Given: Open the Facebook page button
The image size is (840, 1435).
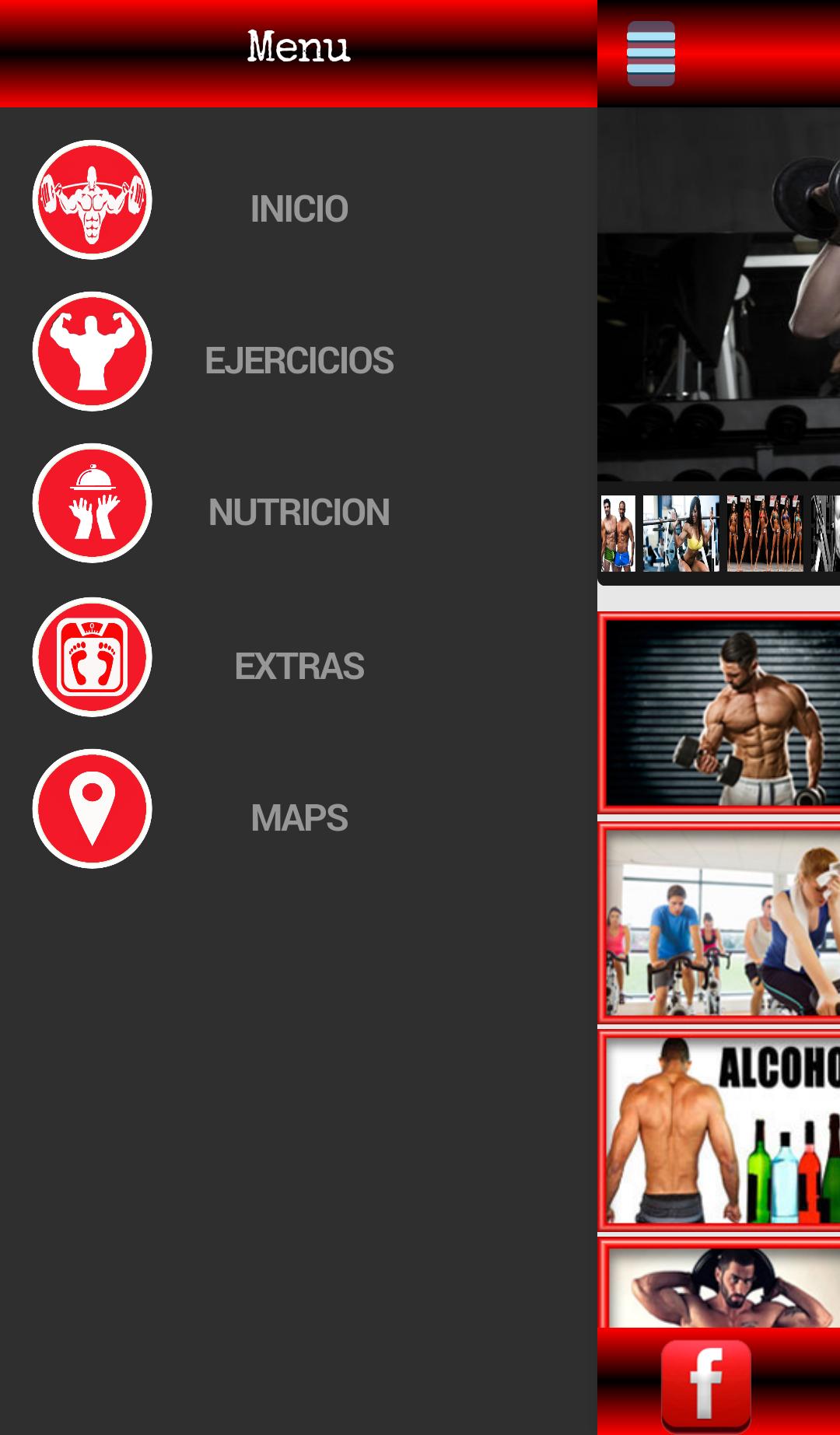Looking at the screenshot, I should [706, 1384].
